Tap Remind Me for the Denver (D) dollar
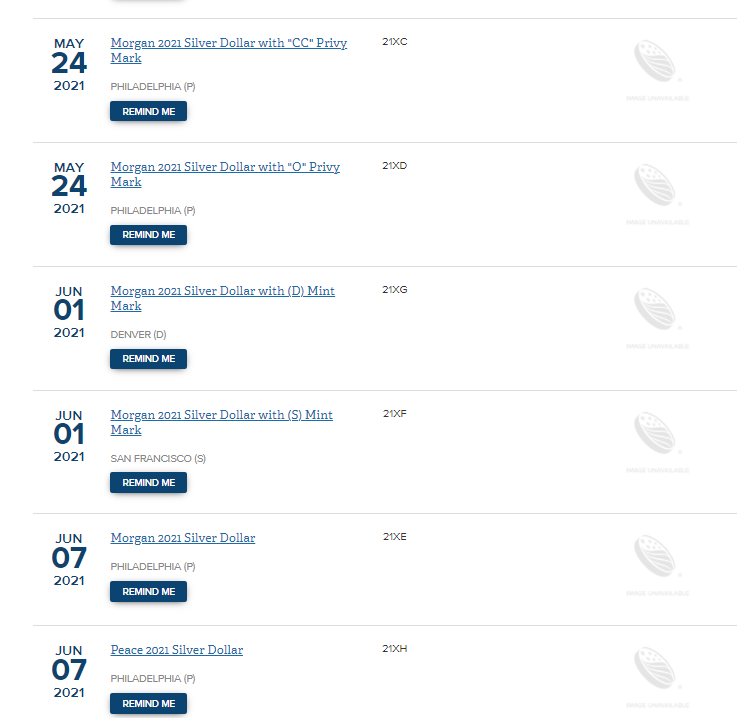The height and width of the screenshot is (718, 738). (x=148, y=359)
